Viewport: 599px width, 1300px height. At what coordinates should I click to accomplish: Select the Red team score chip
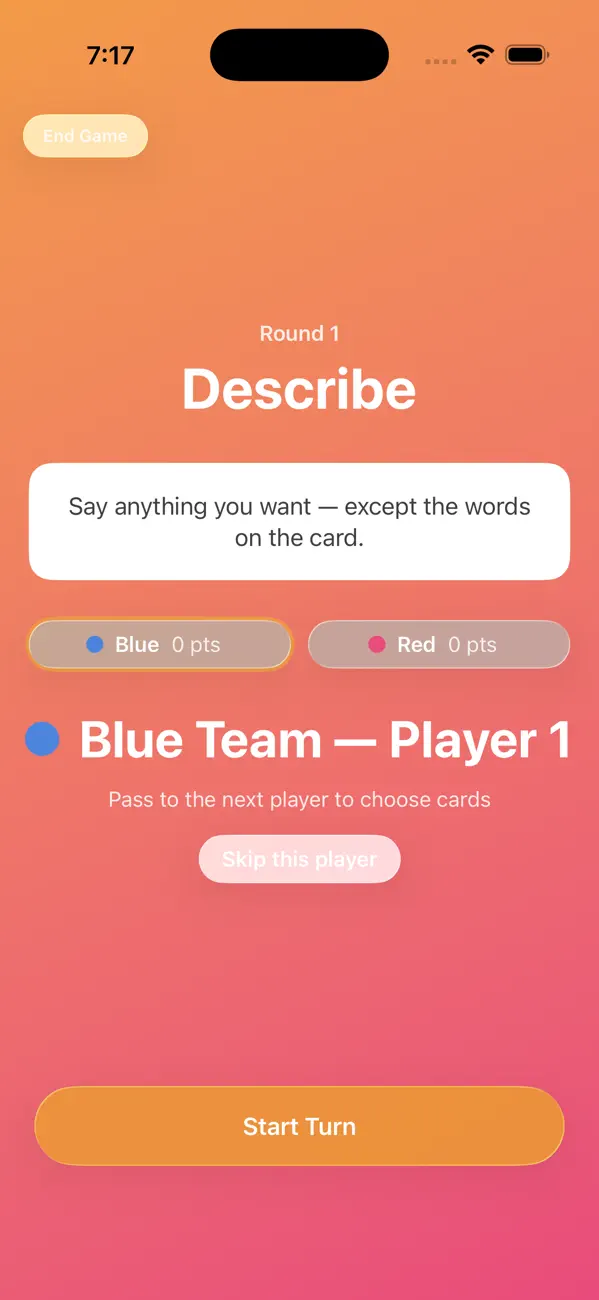(x=439, y=644)
